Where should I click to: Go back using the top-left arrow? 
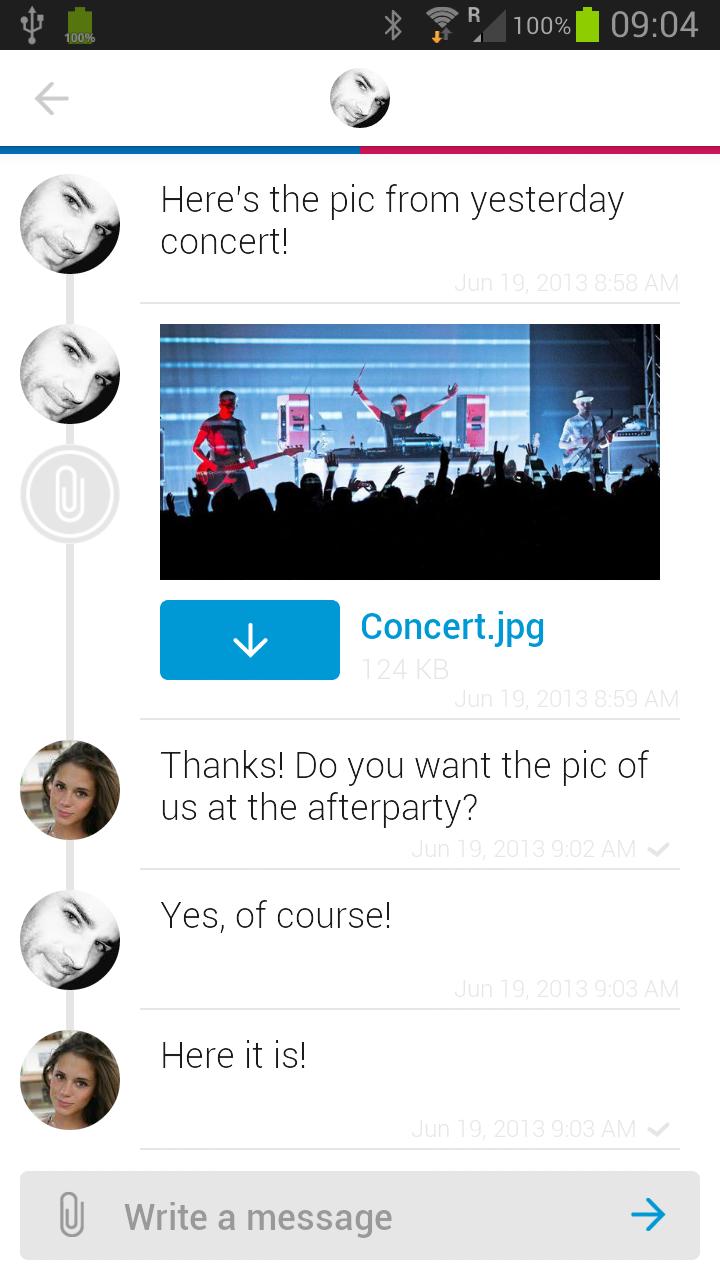(x=51, y=98)
